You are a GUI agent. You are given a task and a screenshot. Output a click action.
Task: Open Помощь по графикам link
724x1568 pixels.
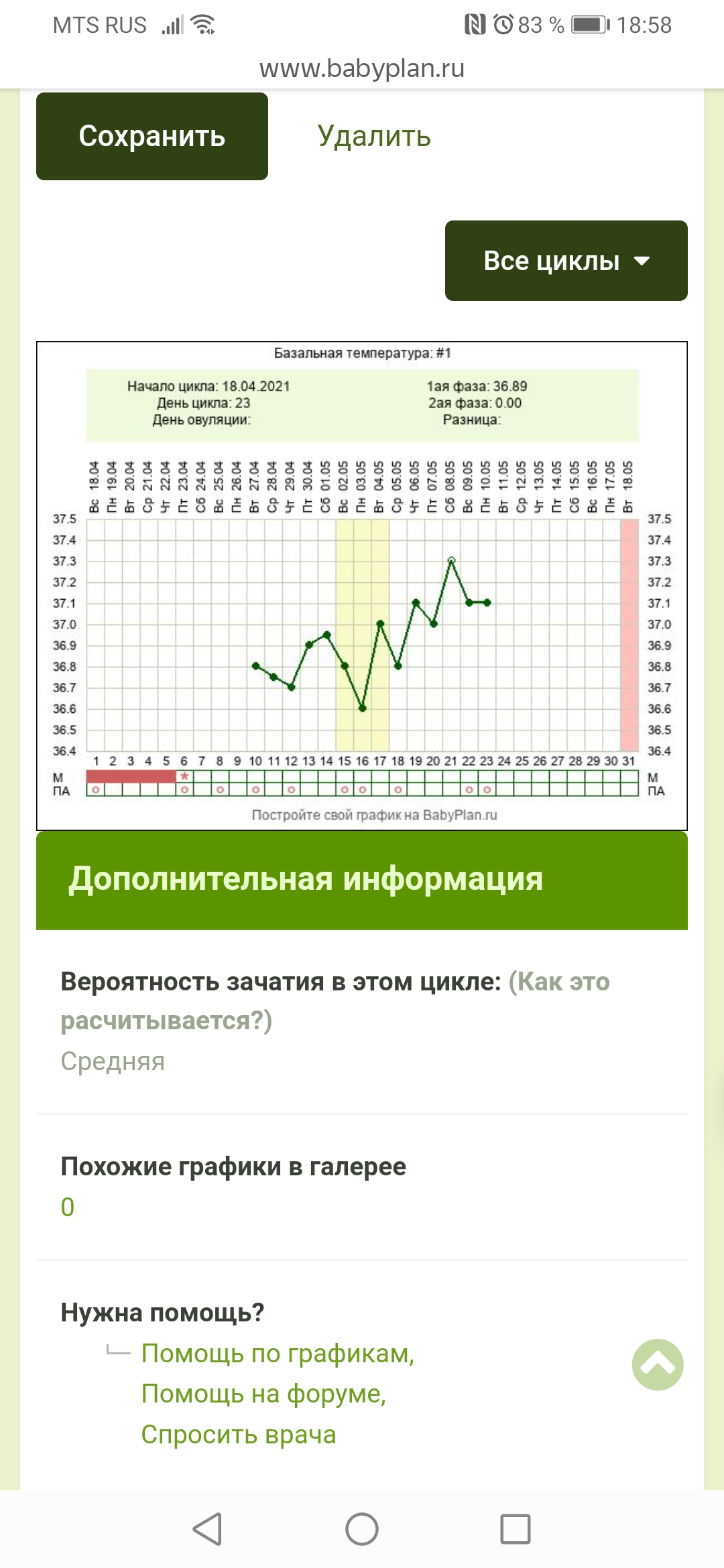tap(278, 1354)
